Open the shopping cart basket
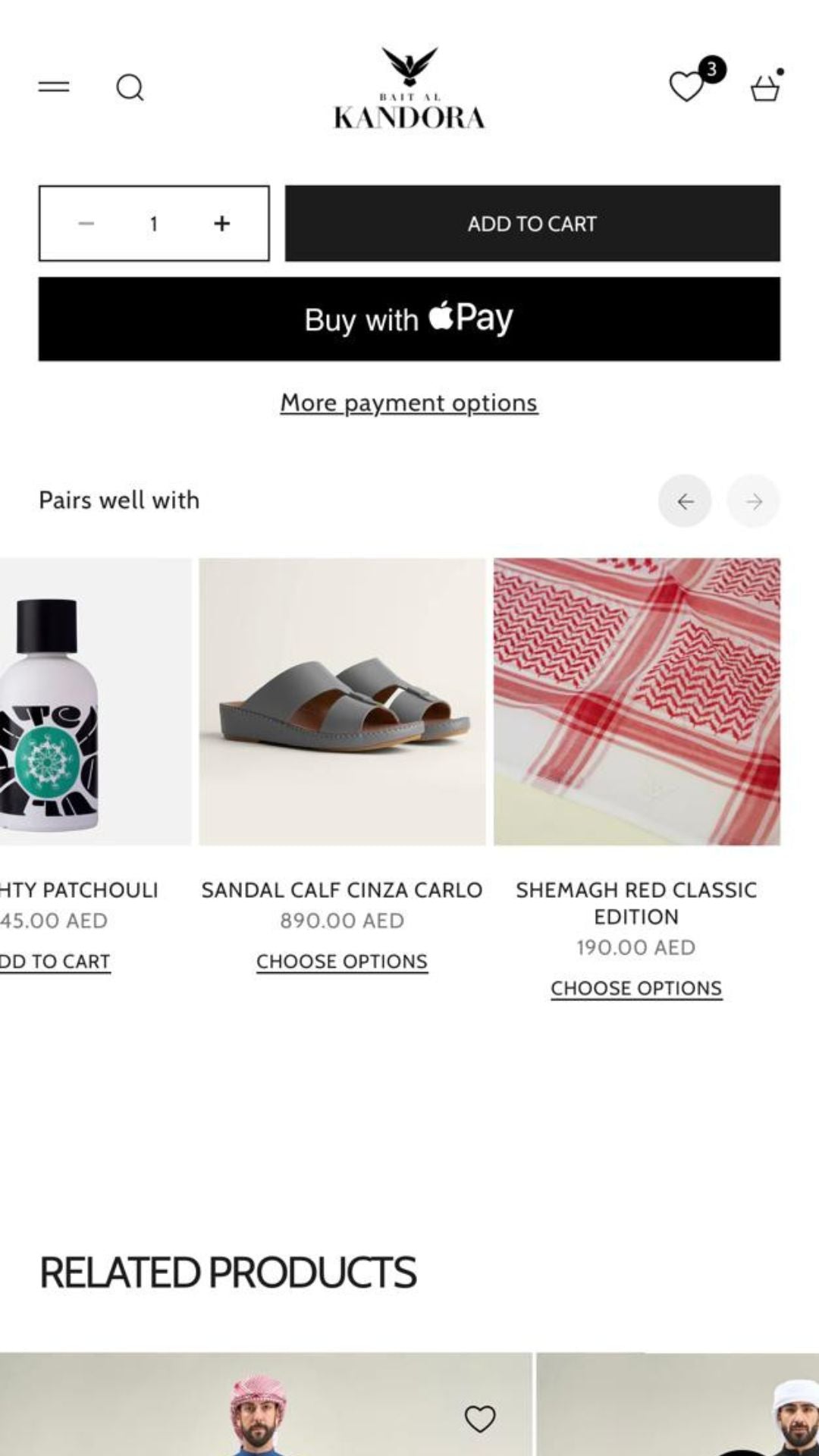Image resolution: width=819 pixels, height=1456 pixels. 764,89
